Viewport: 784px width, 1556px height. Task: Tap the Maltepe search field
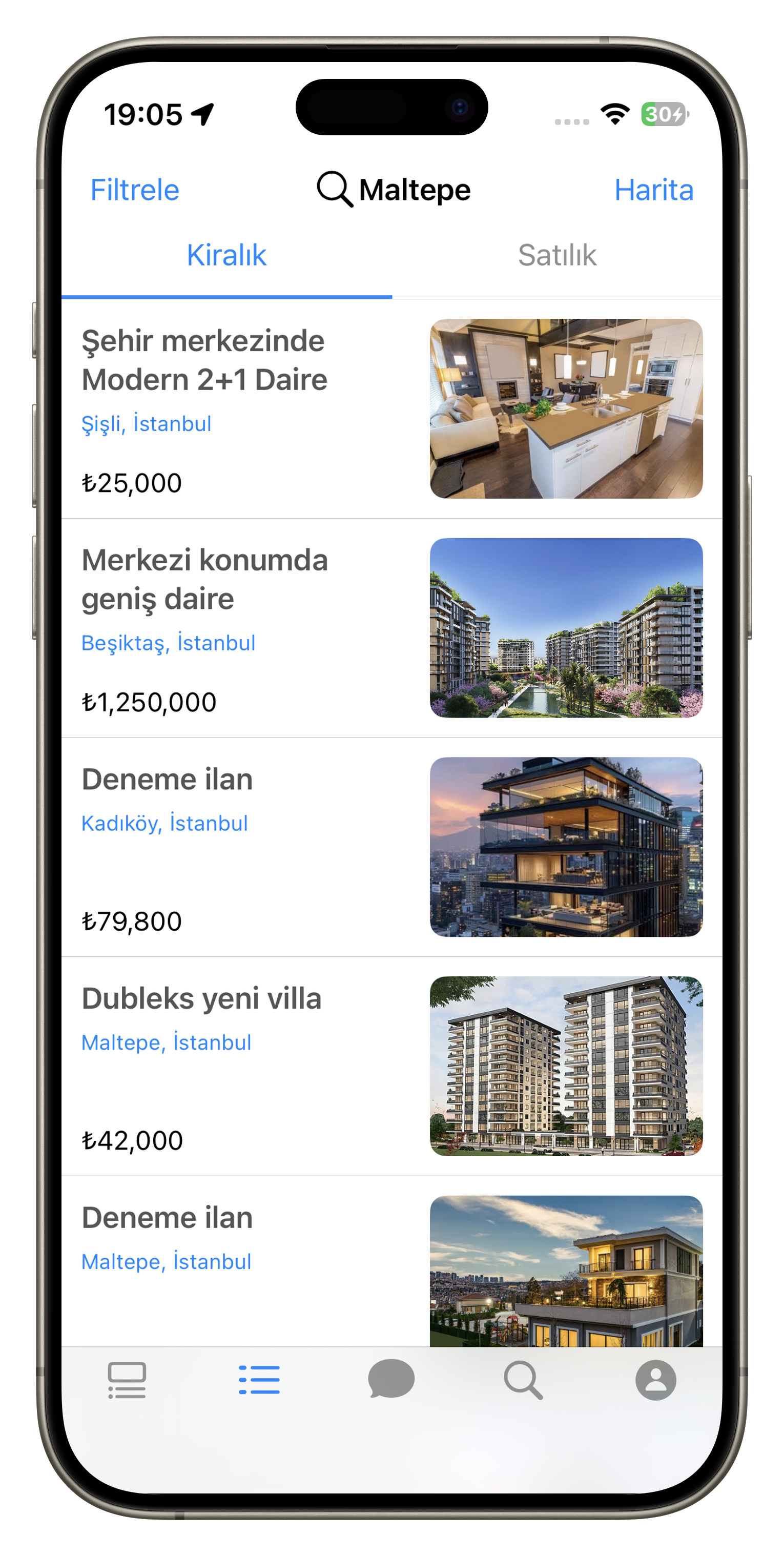394,190
